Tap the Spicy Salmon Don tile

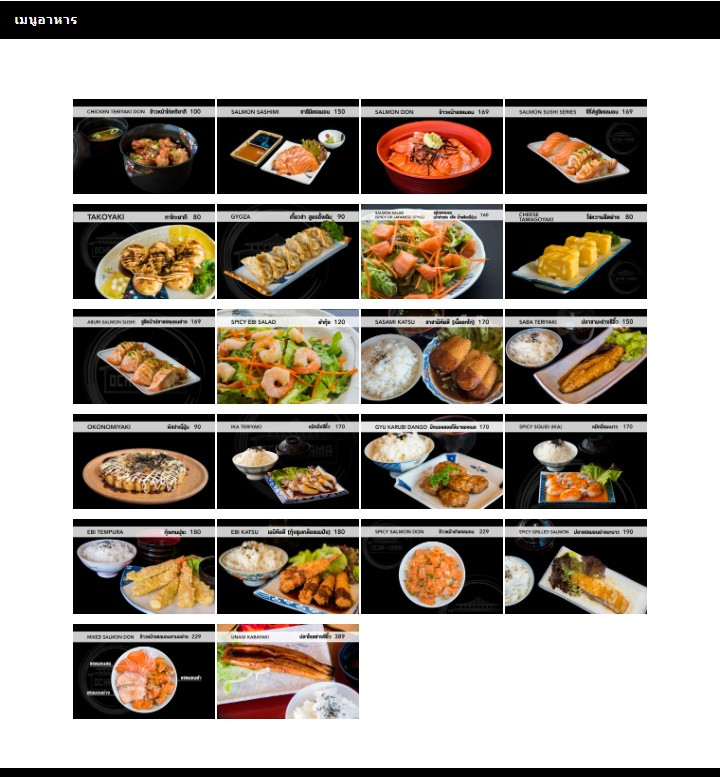click(431, 567)
